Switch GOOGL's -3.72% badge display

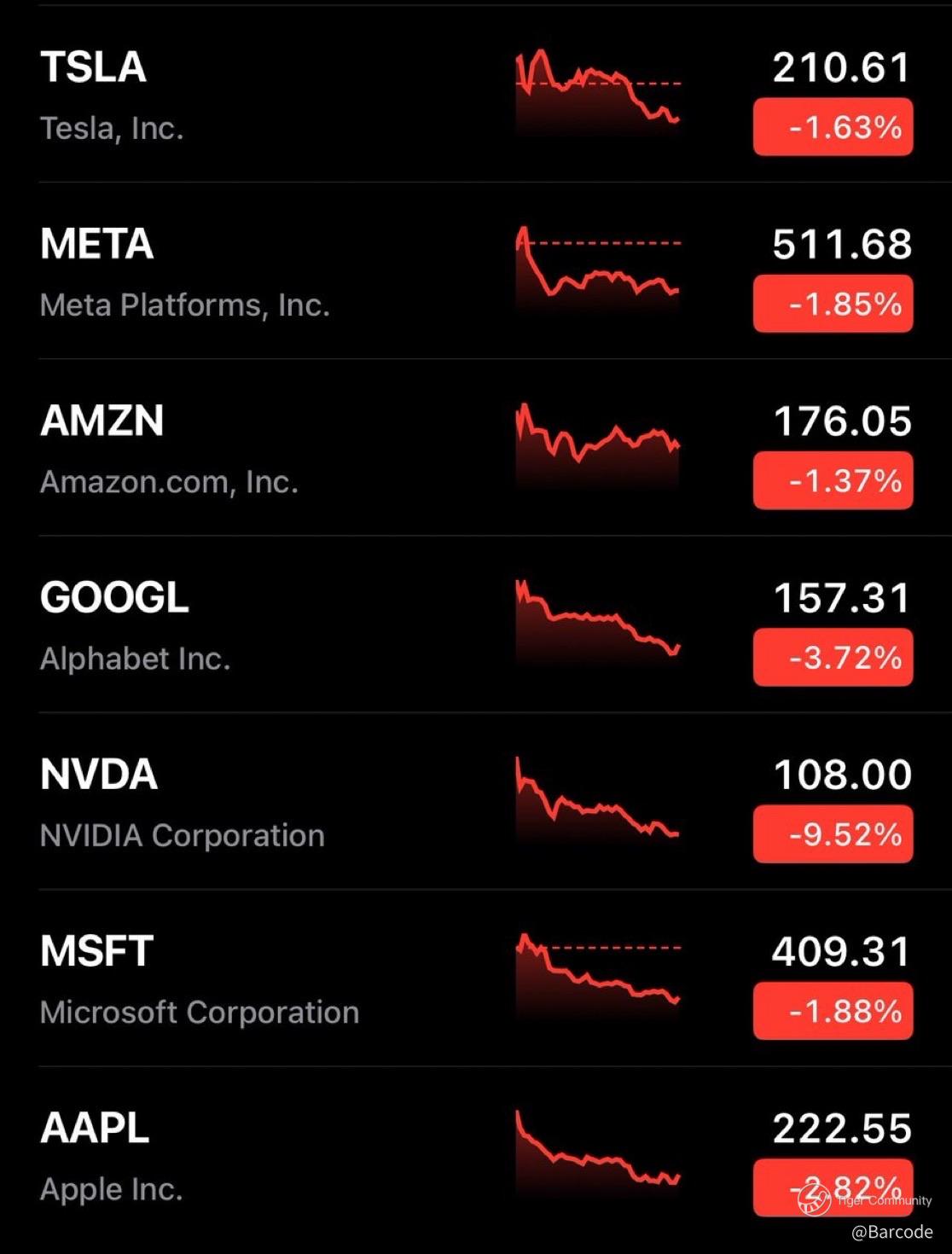833,657
